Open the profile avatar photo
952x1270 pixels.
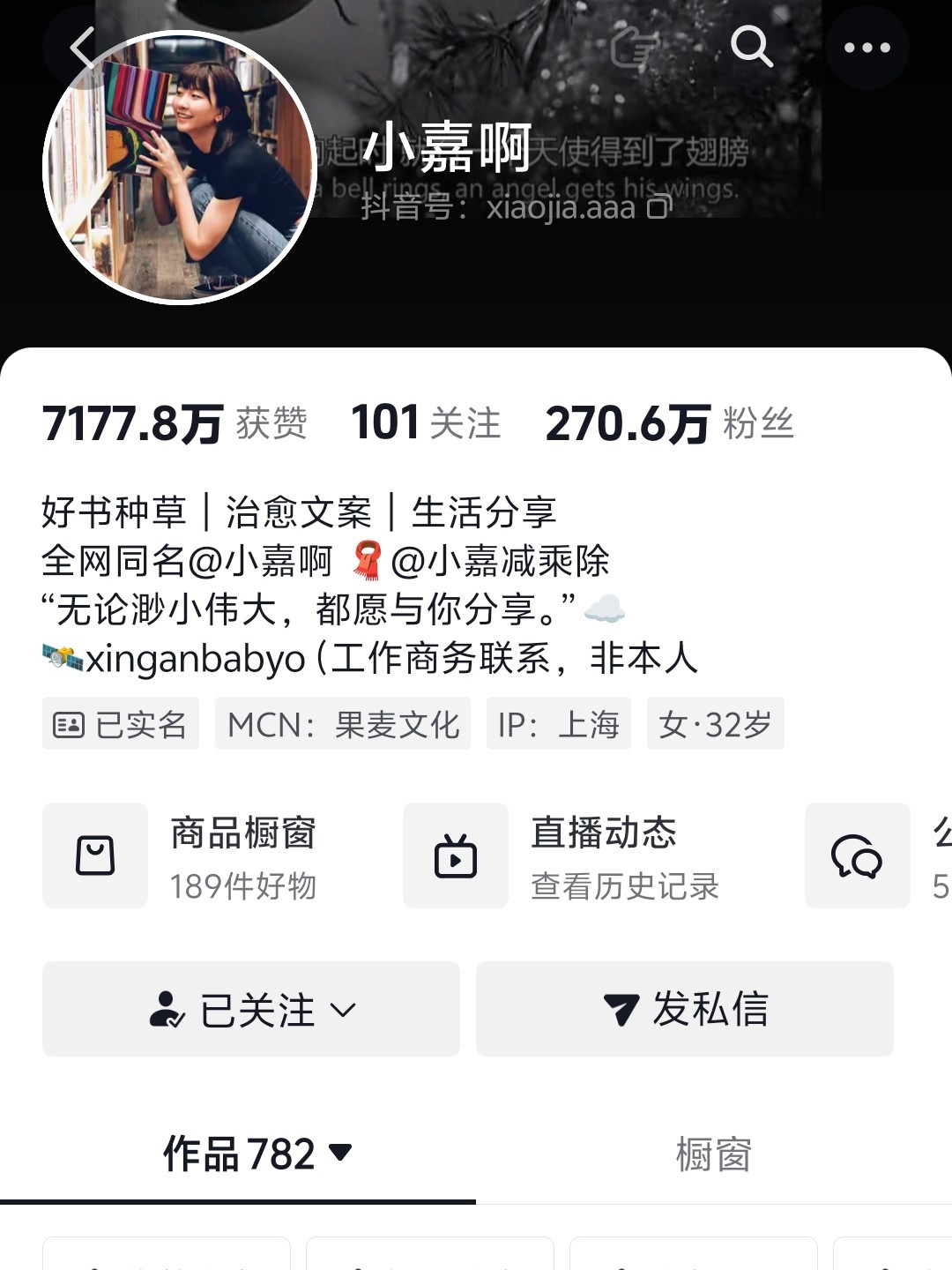pyautogui.click(x=180, y=168)
